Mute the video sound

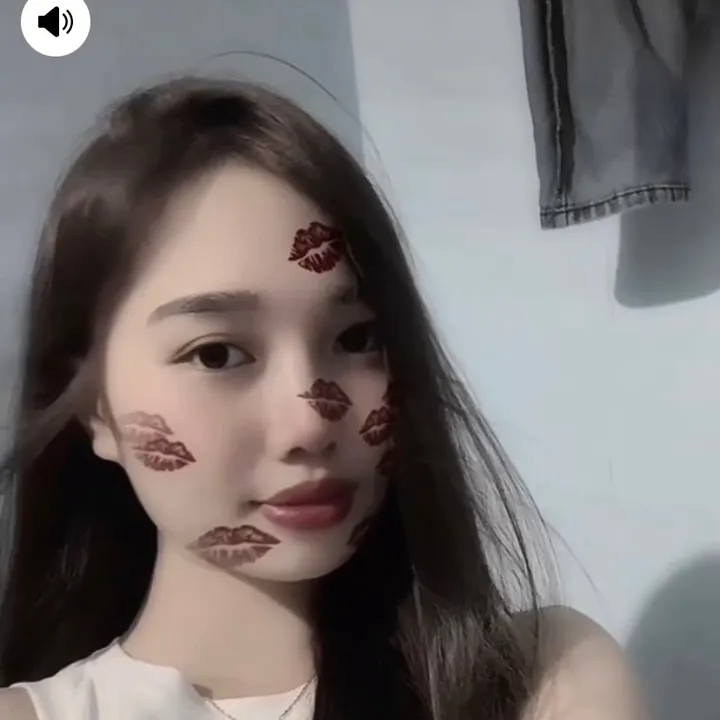point(55,21)
